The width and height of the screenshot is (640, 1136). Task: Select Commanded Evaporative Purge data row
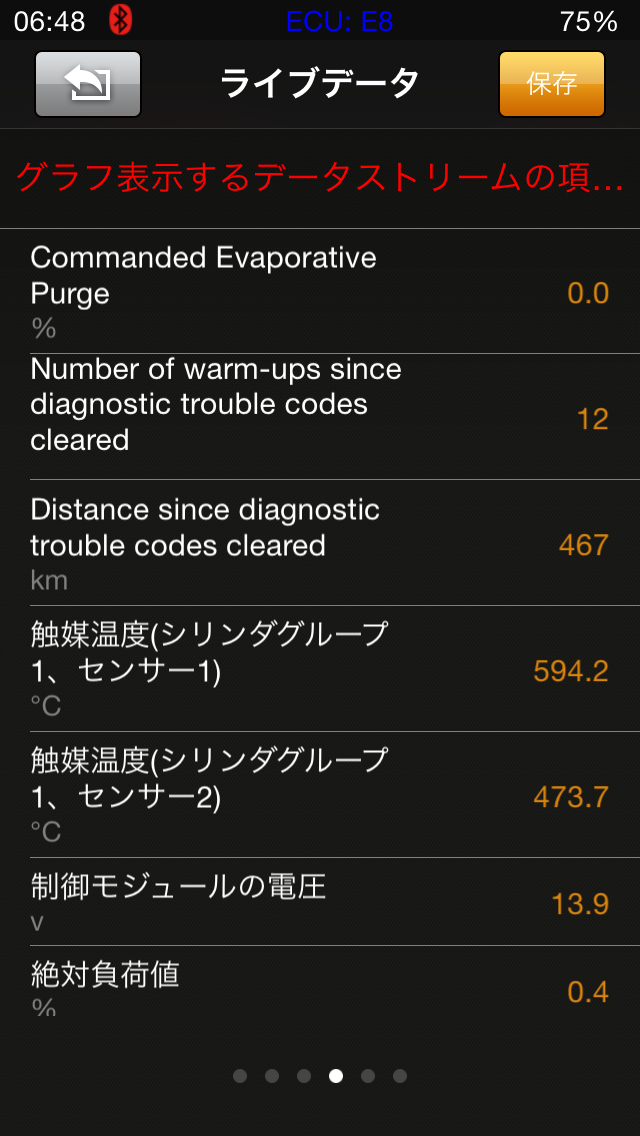[320, 292]
